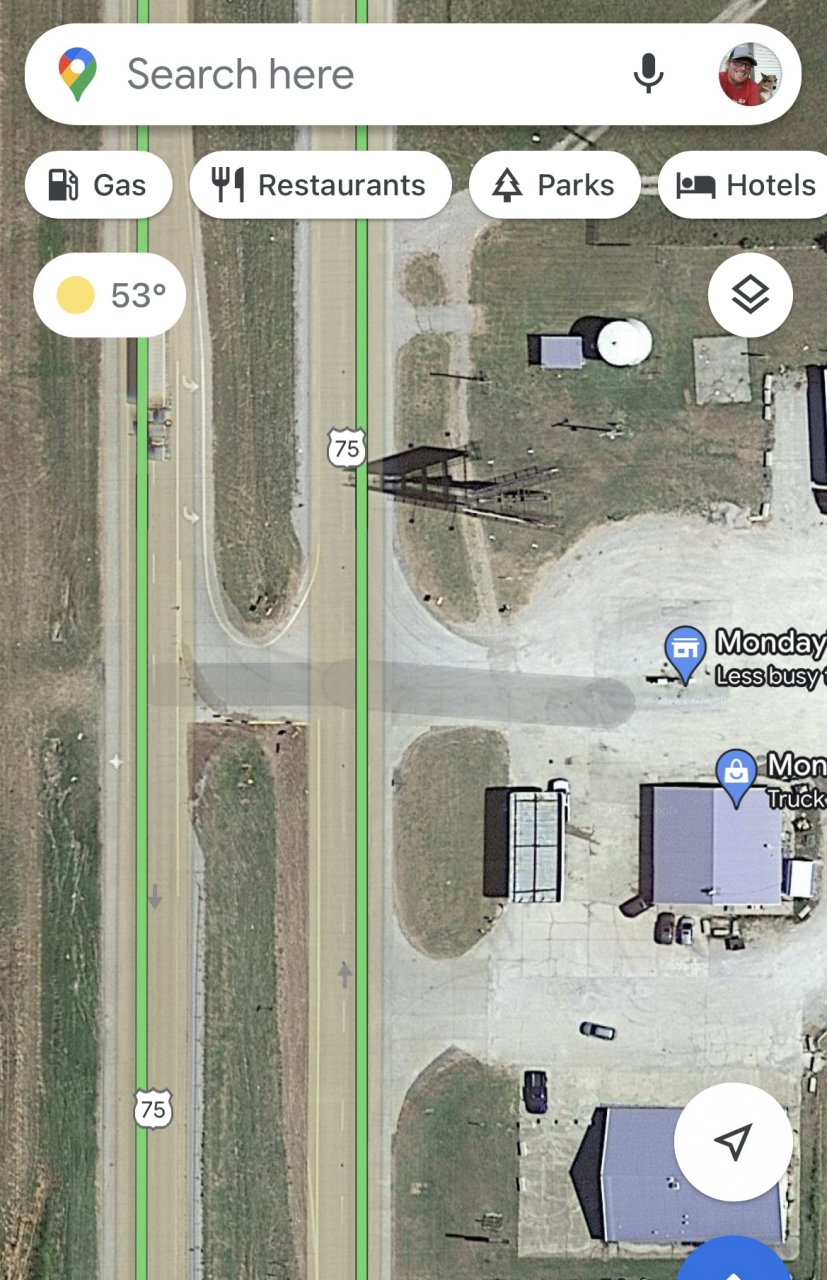
Task: Select the Gas chip
Action: [98, 185]
